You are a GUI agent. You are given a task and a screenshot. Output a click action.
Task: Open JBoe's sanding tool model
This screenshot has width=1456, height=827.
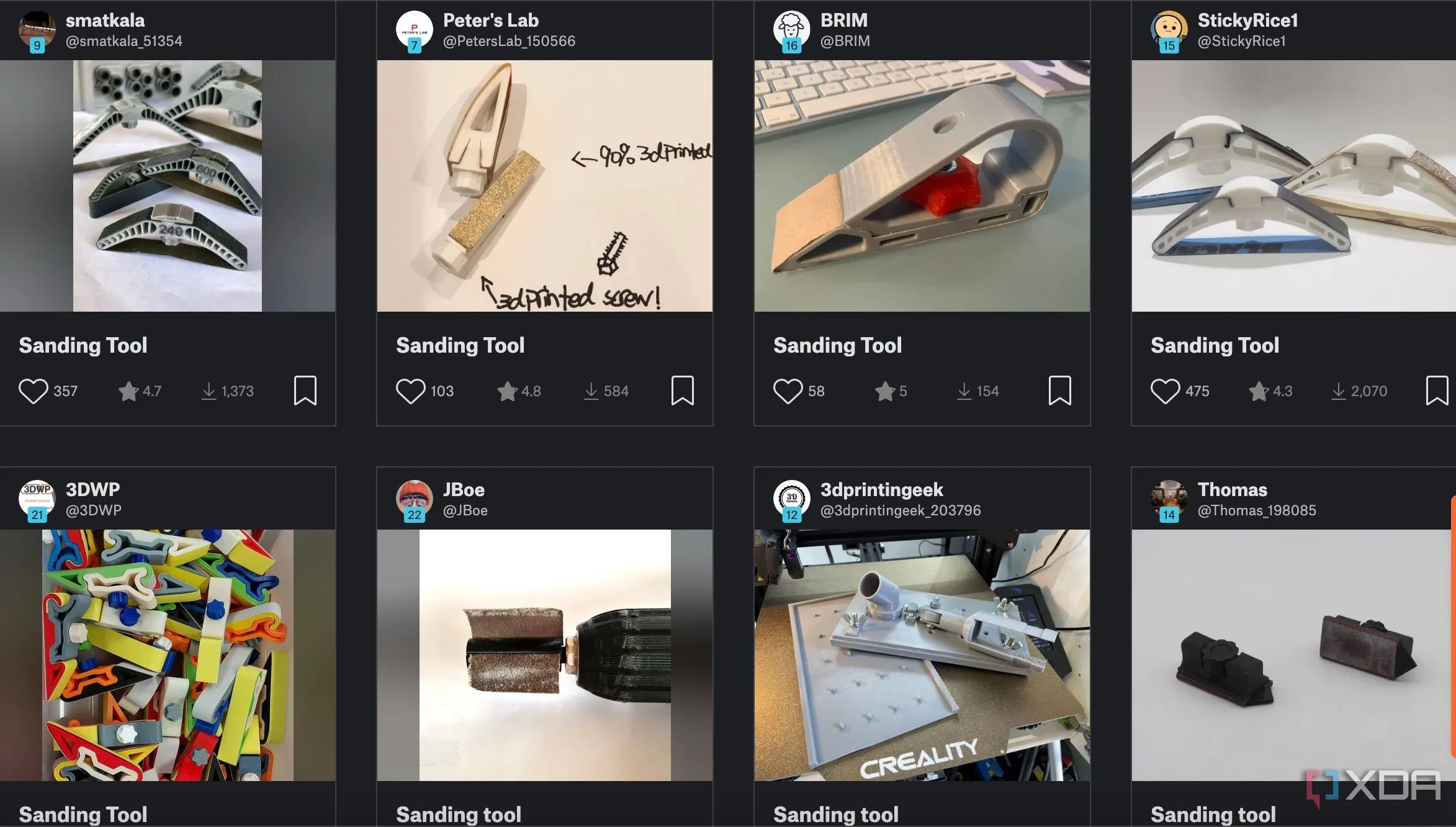(x=544, y=655)
